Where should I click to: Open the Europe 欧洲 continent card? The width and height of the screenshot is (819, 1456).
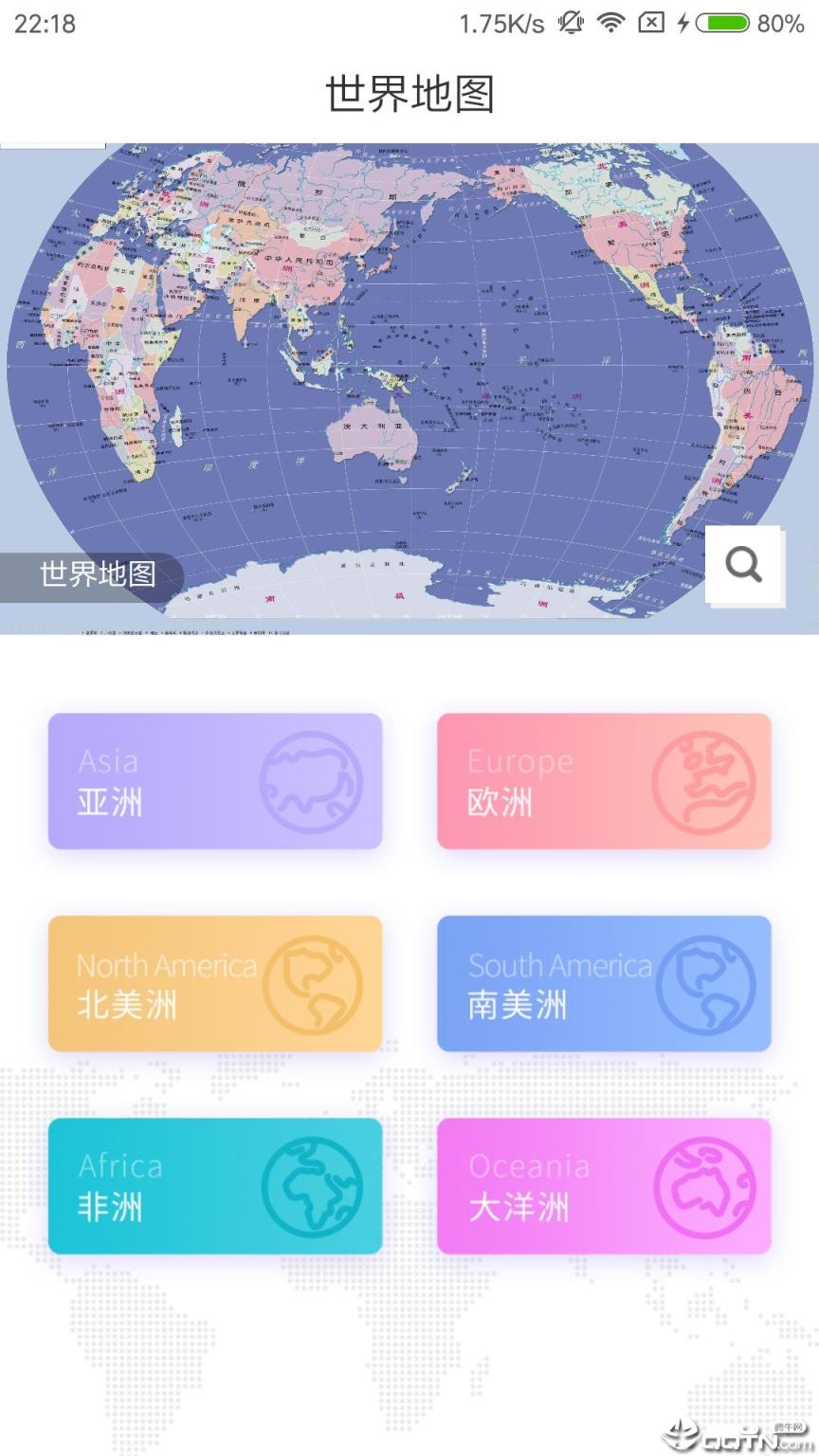pos(604,780)
